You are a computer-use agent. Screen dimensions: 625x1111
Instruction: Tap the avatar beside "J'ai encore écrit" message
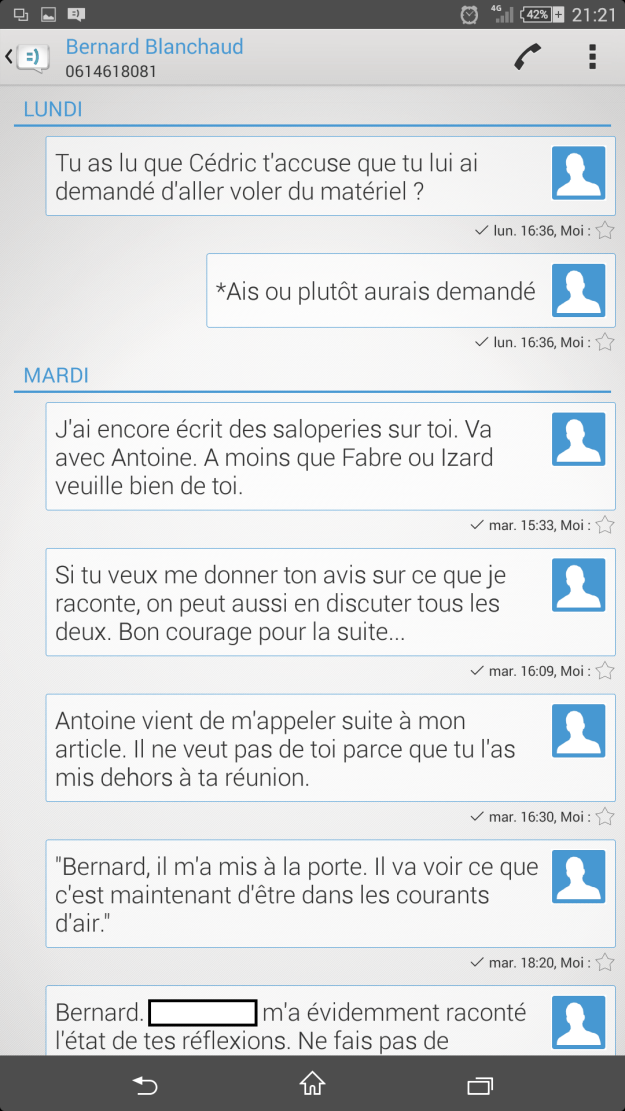(578, 440)
